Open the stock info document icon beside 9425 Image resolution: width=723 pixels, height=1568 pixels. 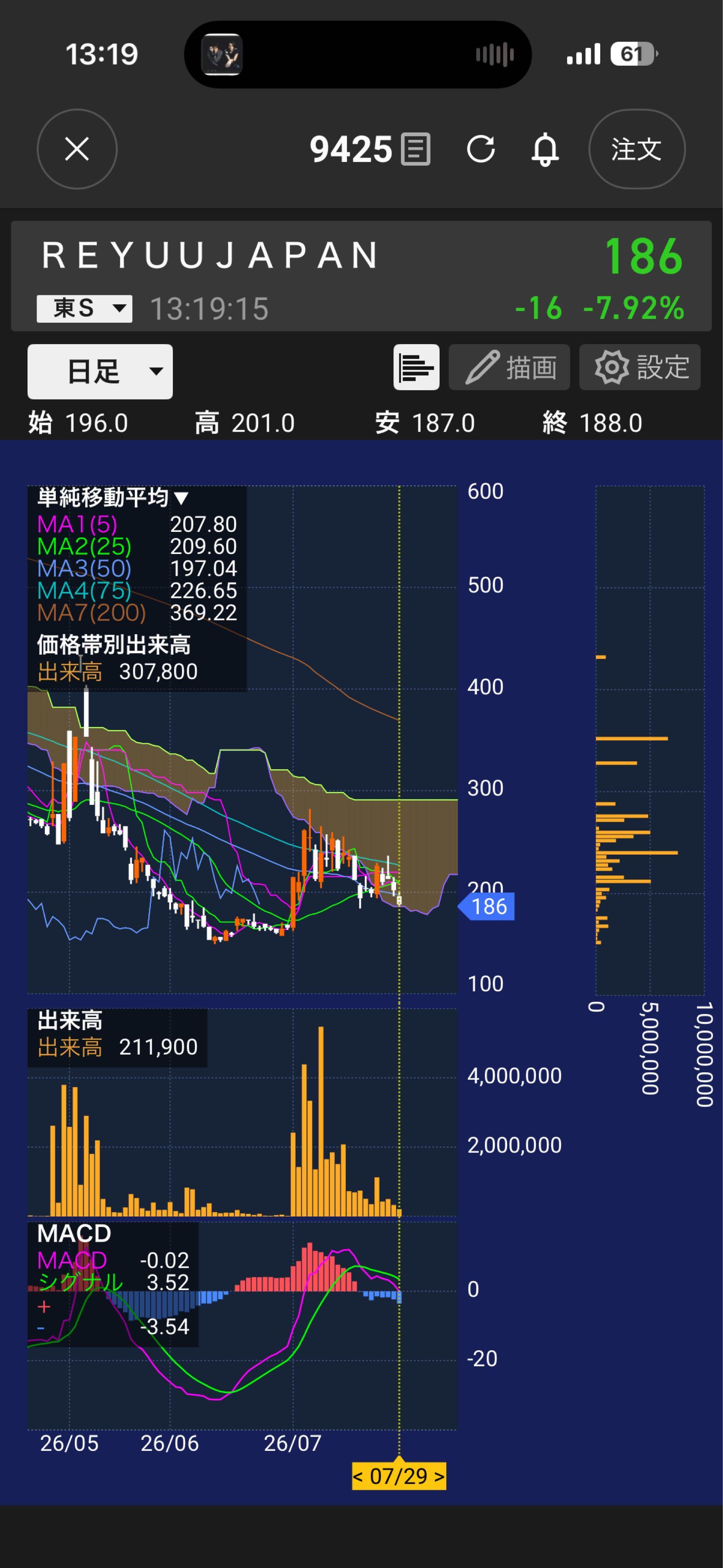tap(417, 149)
